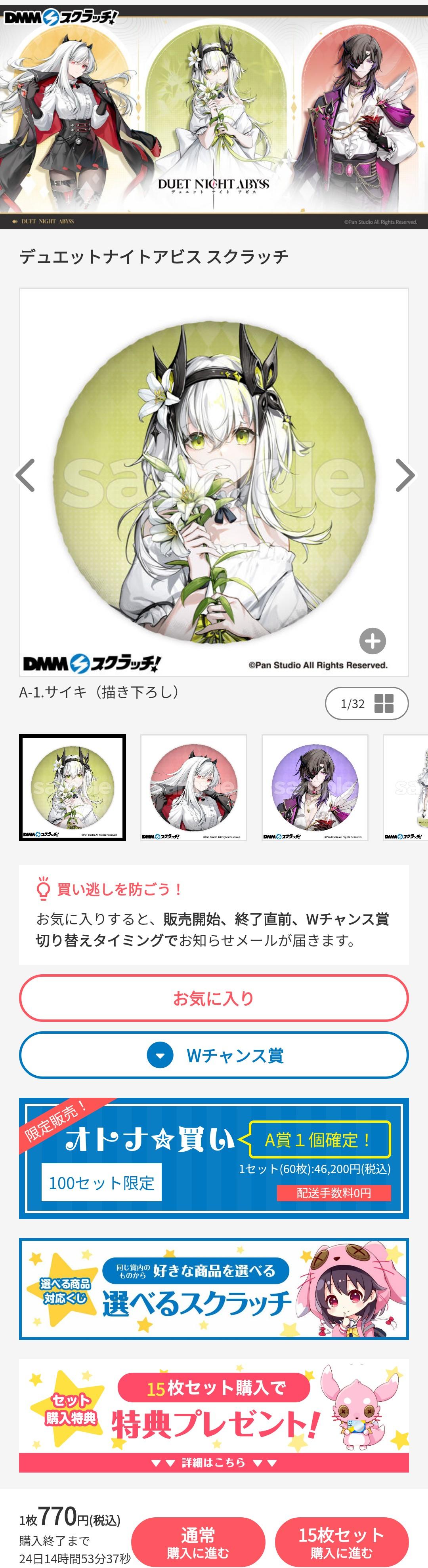Expand the Wチャンス賞 section
The image size is (428, 1568).
tap(214, 1055)
